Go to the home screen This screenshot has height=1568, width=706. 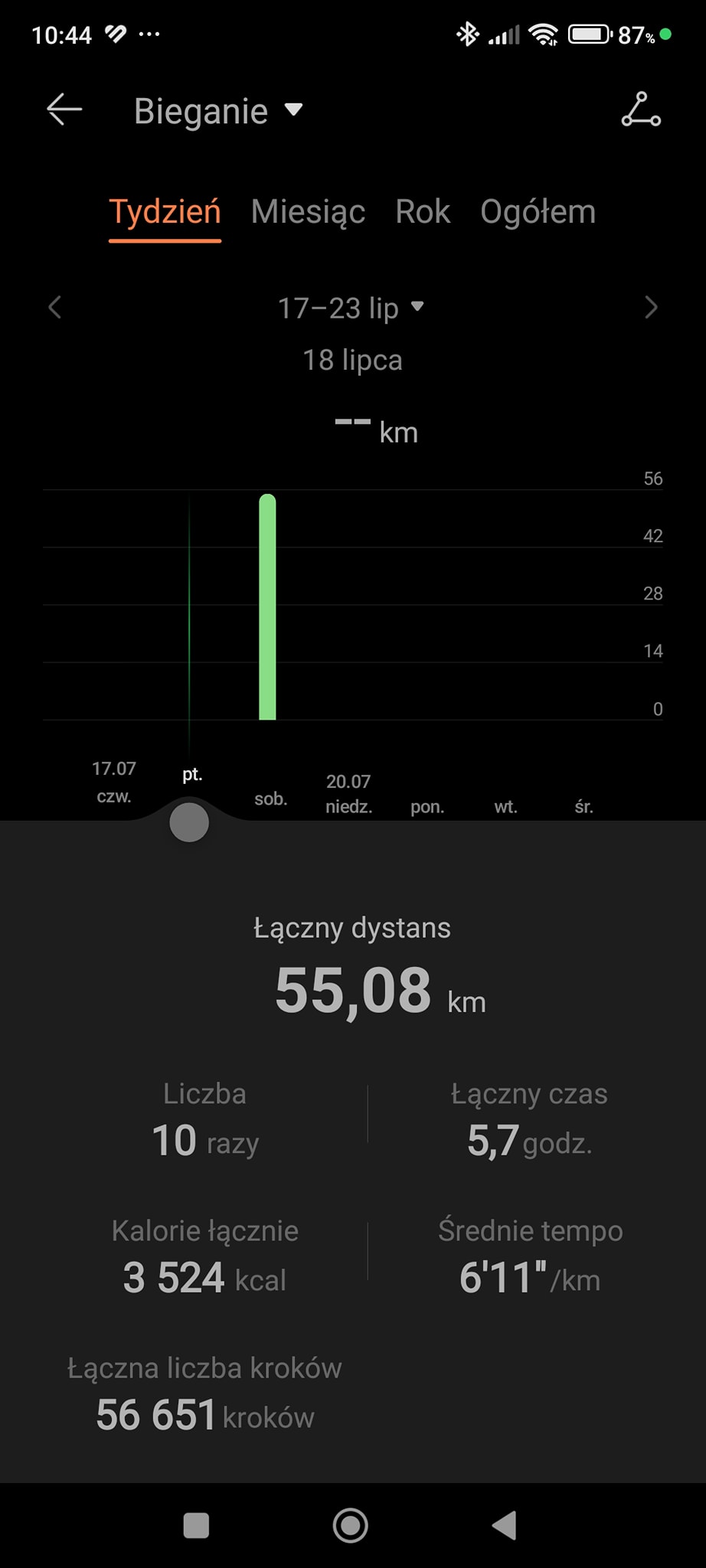point(351,1525)
